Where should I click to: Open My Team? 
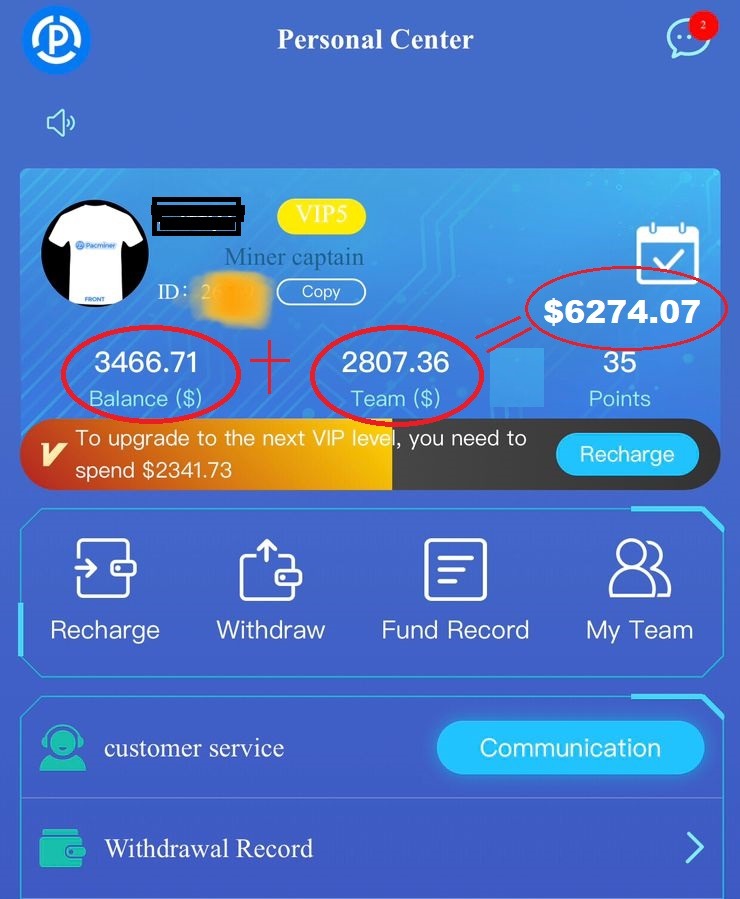click(x=640, y=590)
